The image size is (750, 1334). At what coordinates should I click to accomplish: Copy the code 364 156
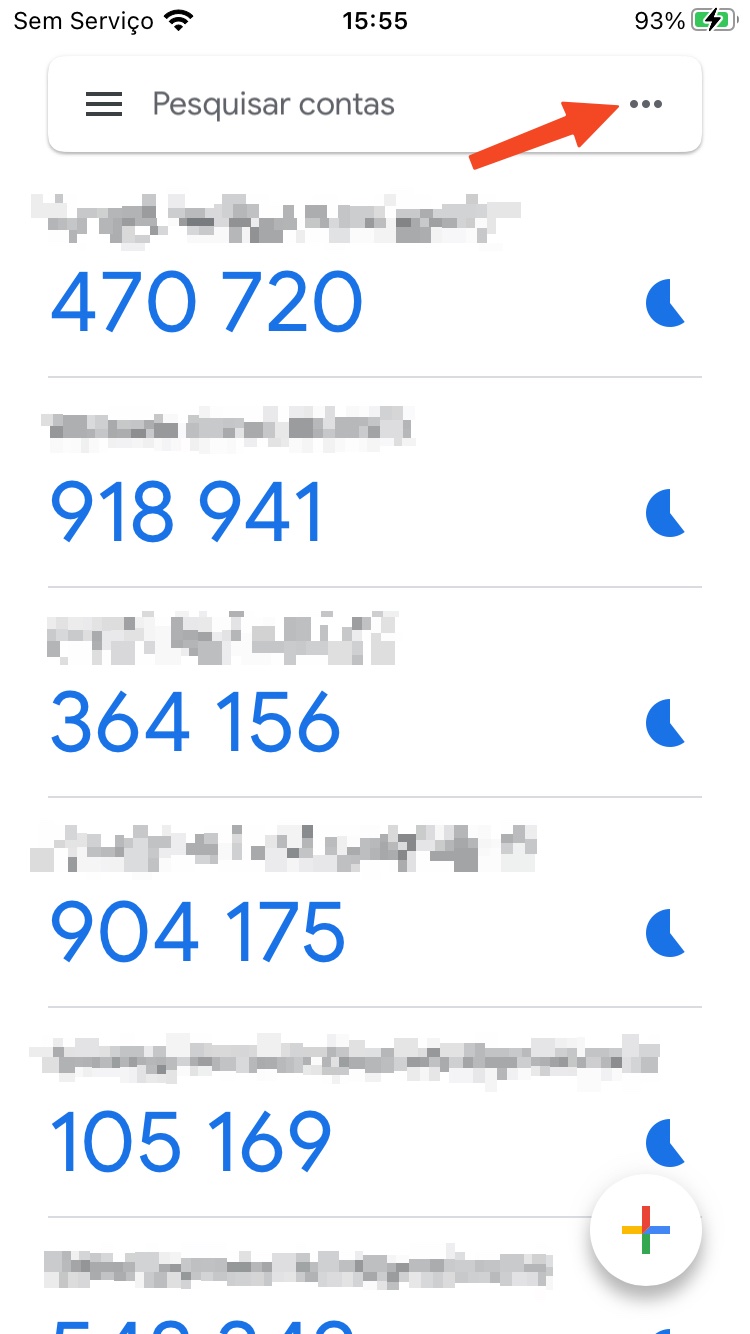pyautogui.click(x=196, y=722)
